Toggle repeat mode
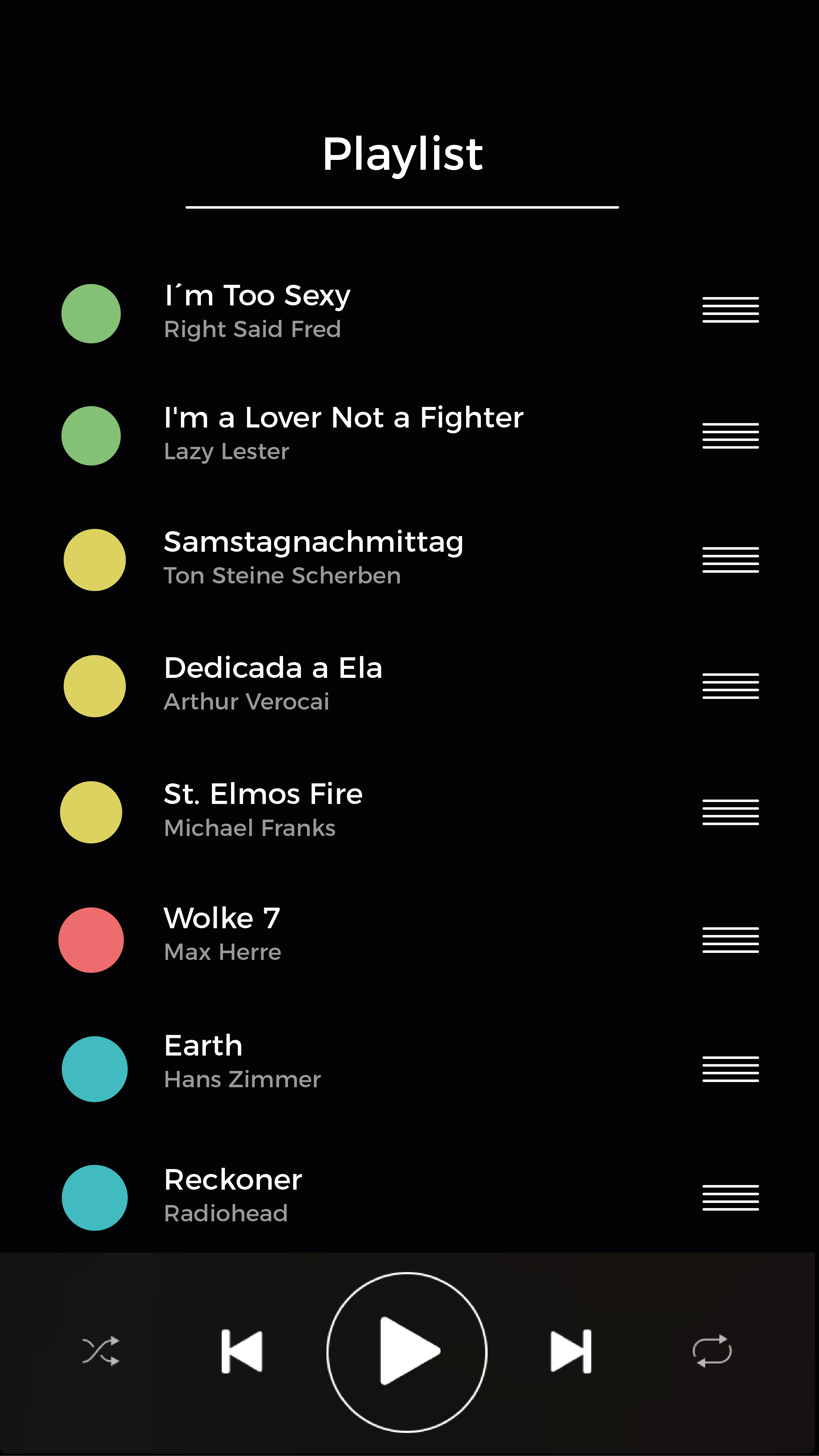The image size is (819, 1456). click(712, 1351)
